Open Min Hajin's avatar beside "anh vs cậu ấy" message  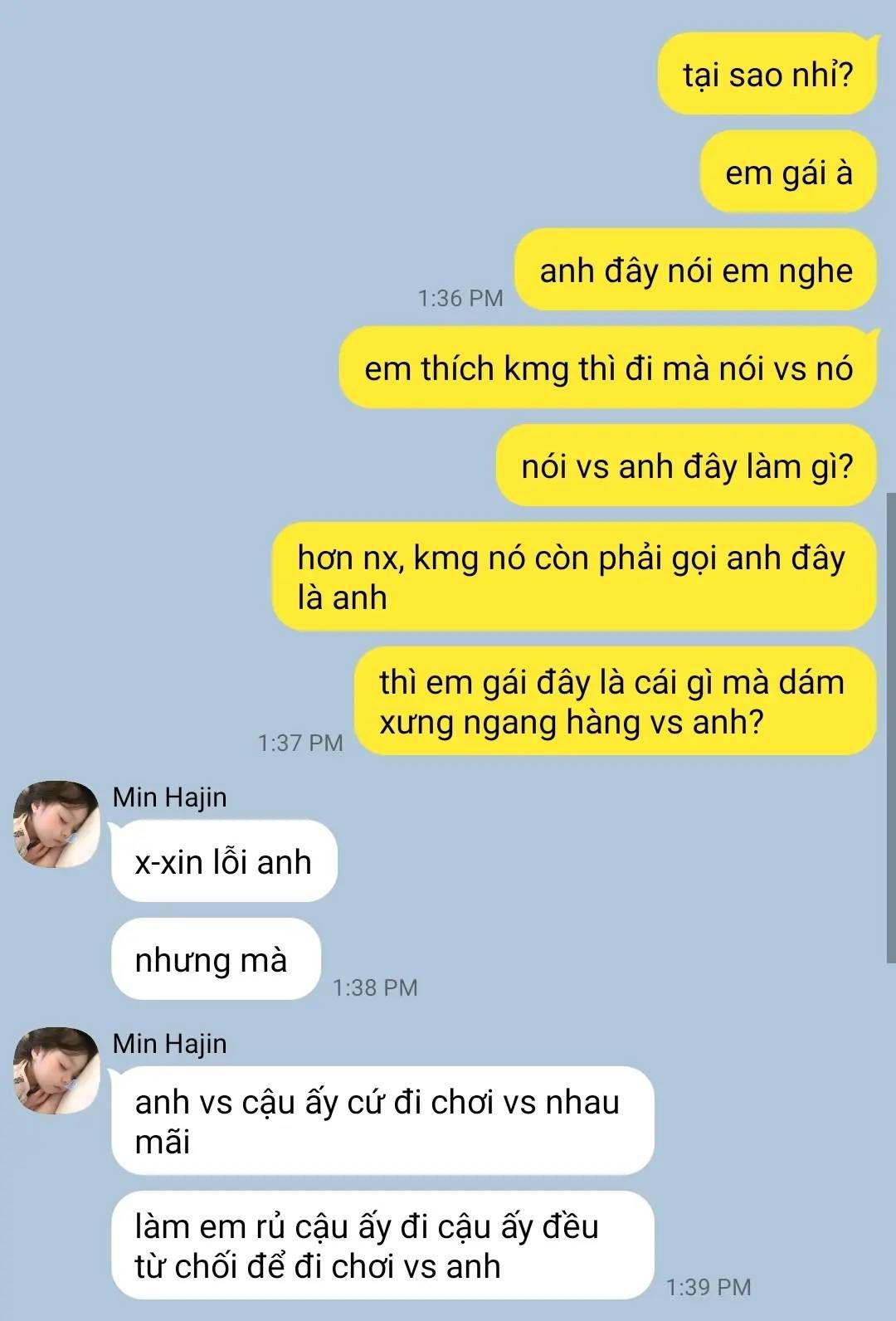[x=56, y=1070]
